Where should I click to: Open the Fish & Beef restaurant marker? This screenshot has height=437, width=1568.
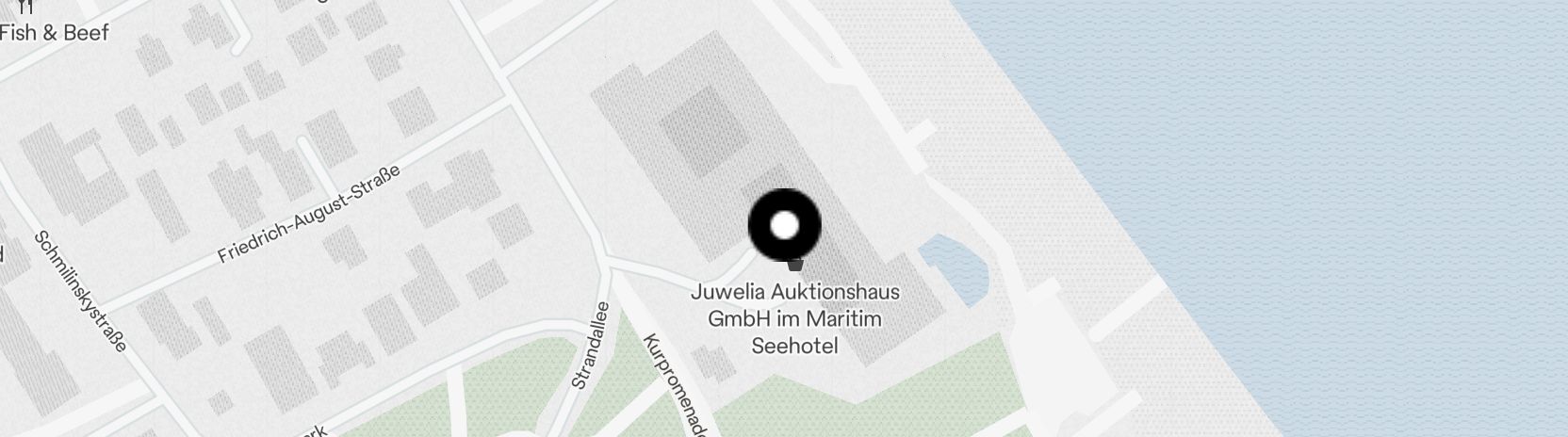point(31,8)
